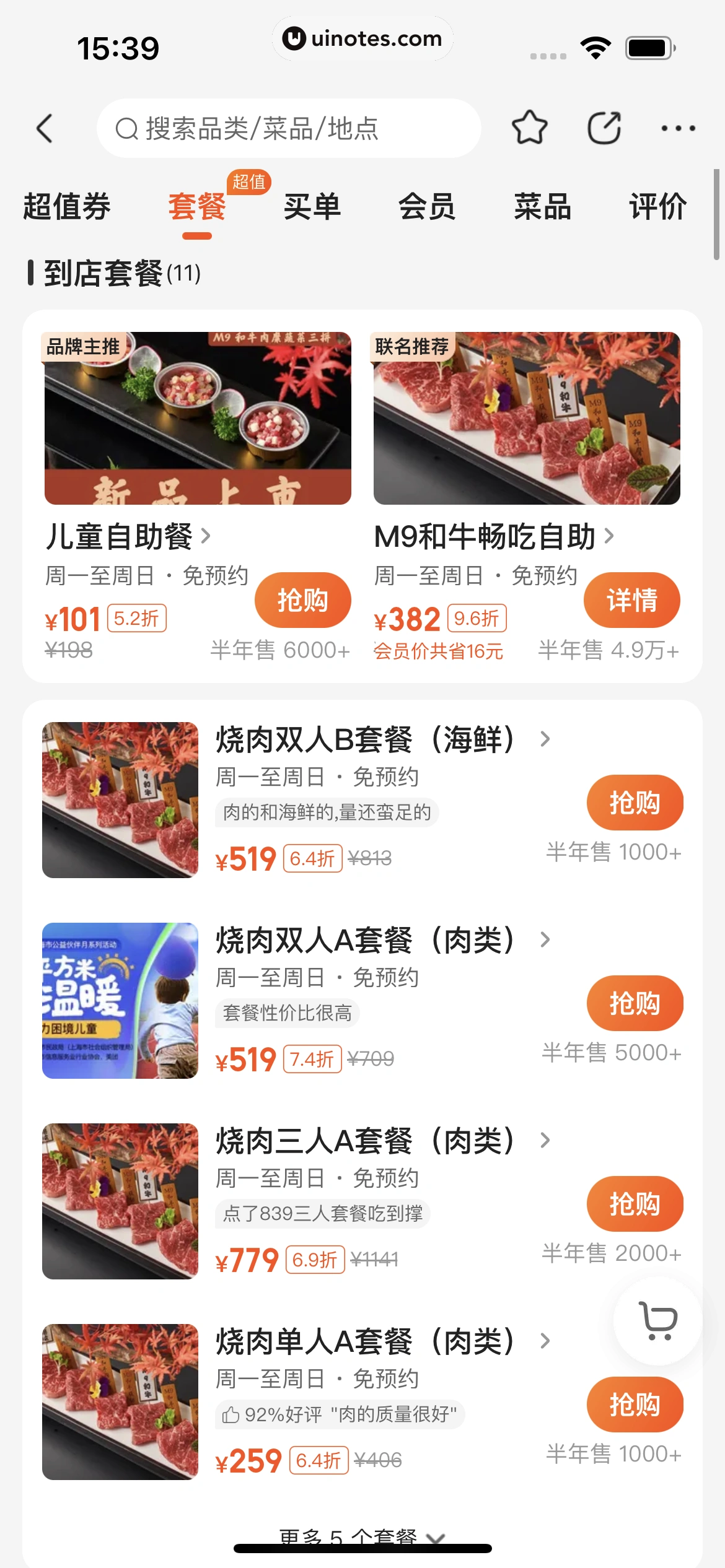
Task: Switch to the 买单 tab
Action: 312,206
